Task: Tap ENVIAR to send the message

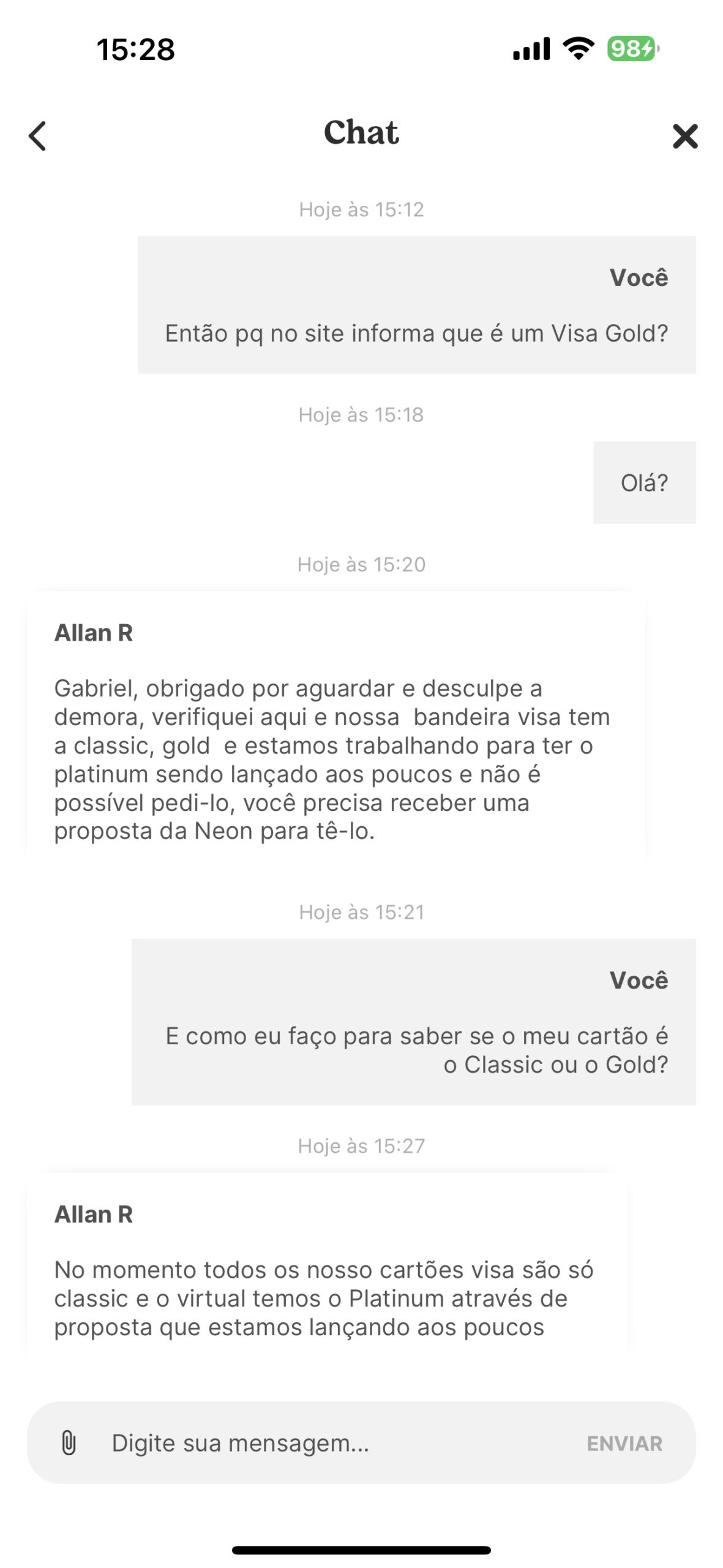Action: (624, 1444)
